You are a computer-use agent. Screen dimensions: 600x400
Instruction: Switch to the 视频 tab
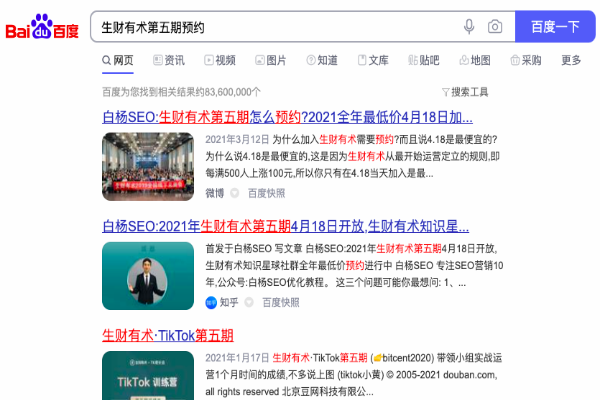217,60
